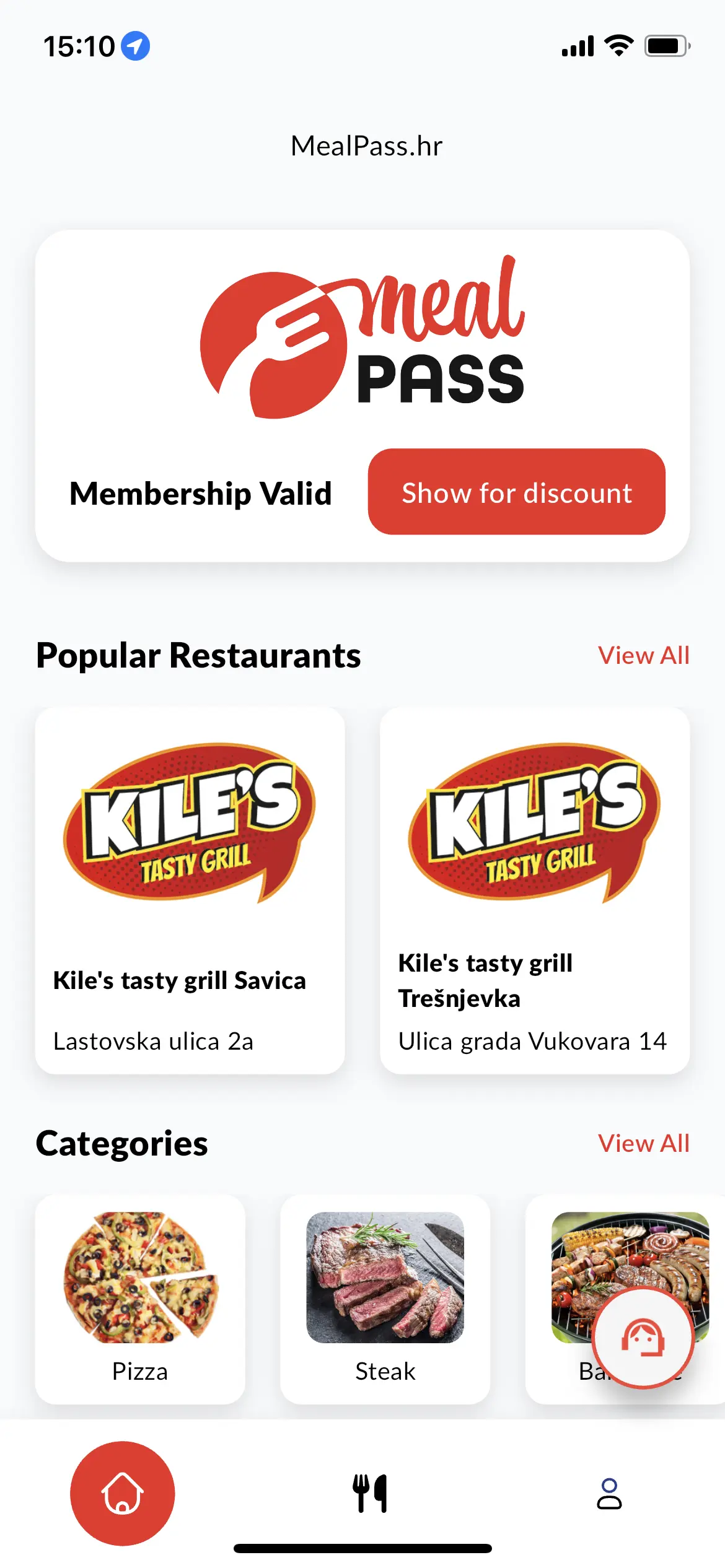
Task: View all popular restaurants
Action: click(643, 655)
